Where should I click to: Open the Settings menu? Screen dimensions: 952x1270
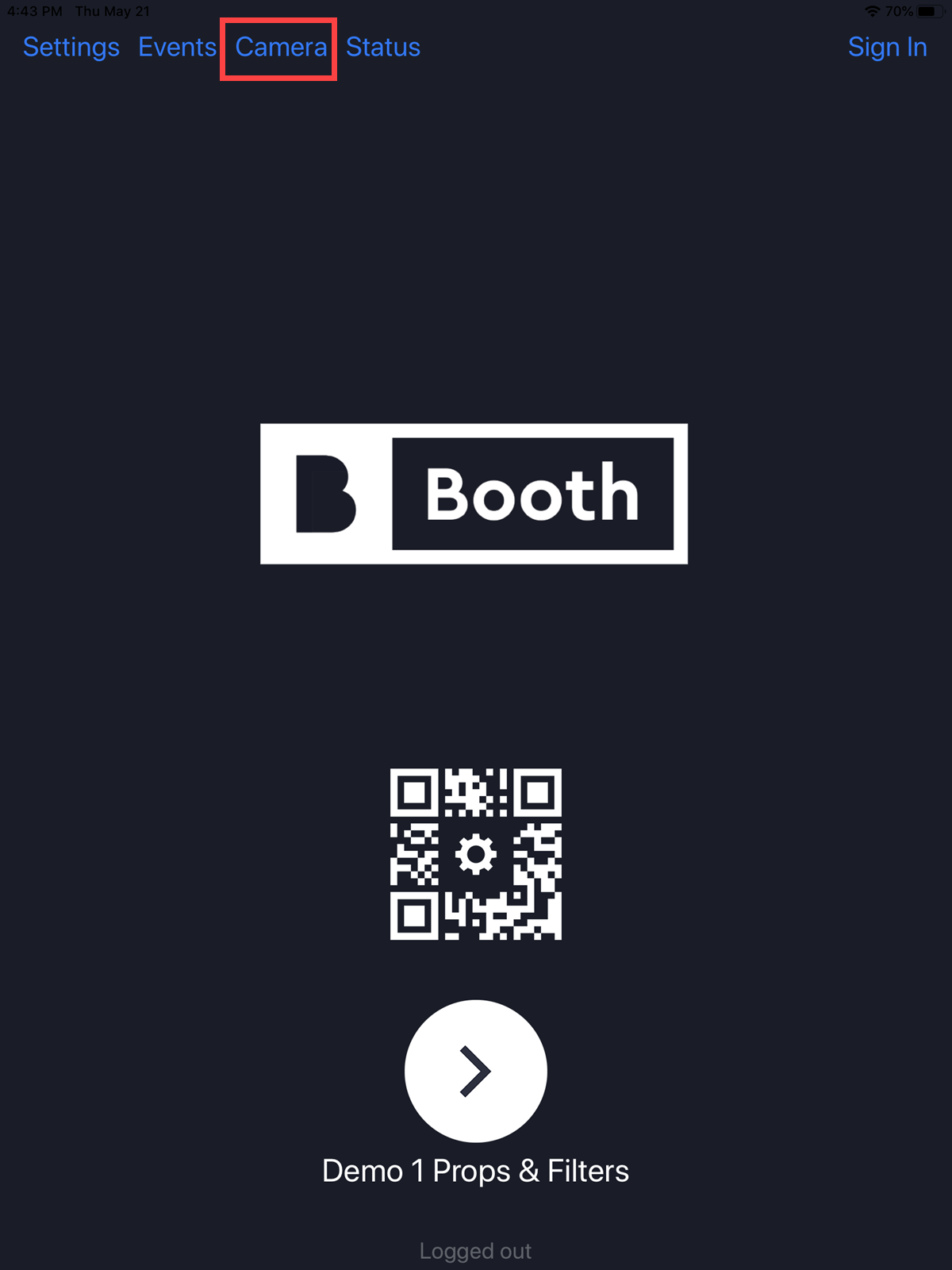tap(71, 48)
